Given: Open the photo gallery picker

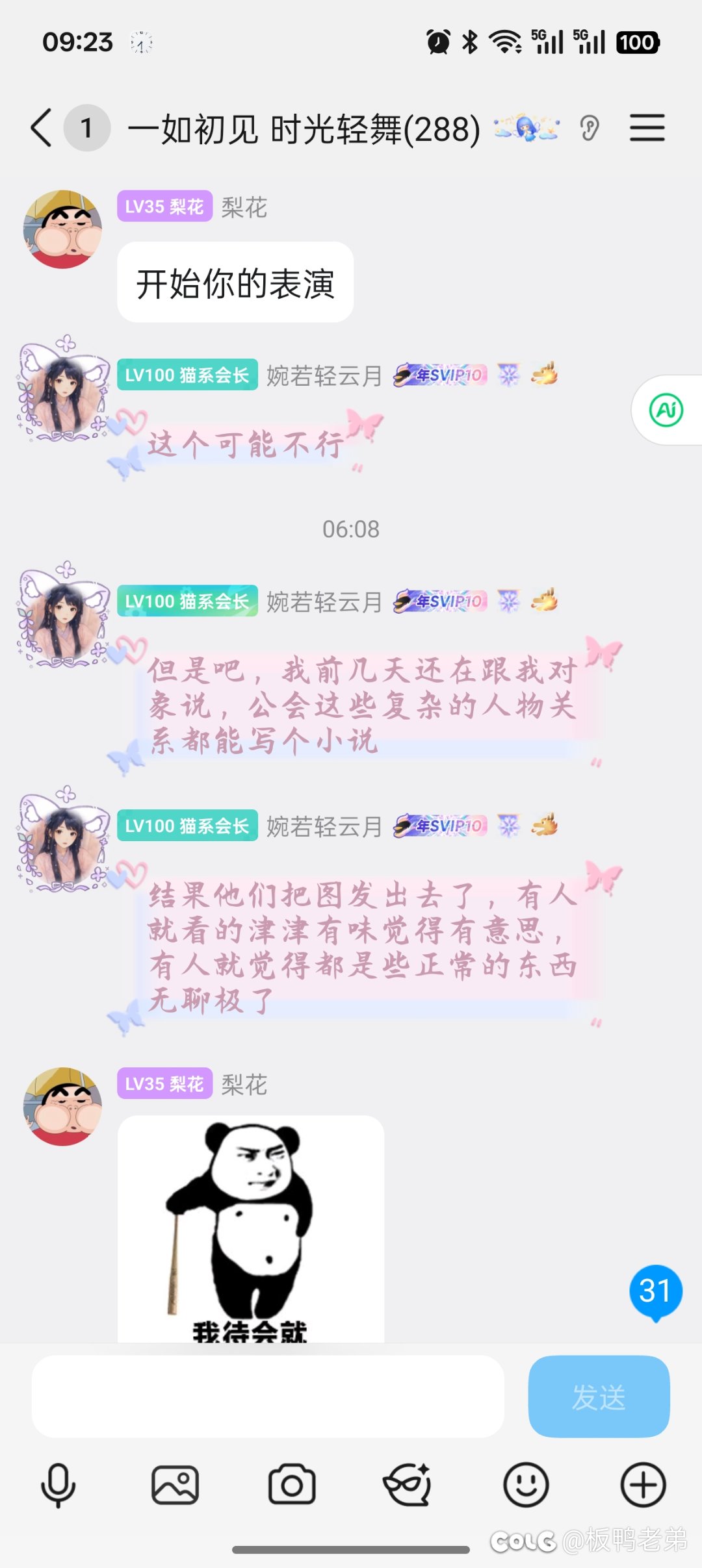Looking at the screenshot, I should point(175,1485).
